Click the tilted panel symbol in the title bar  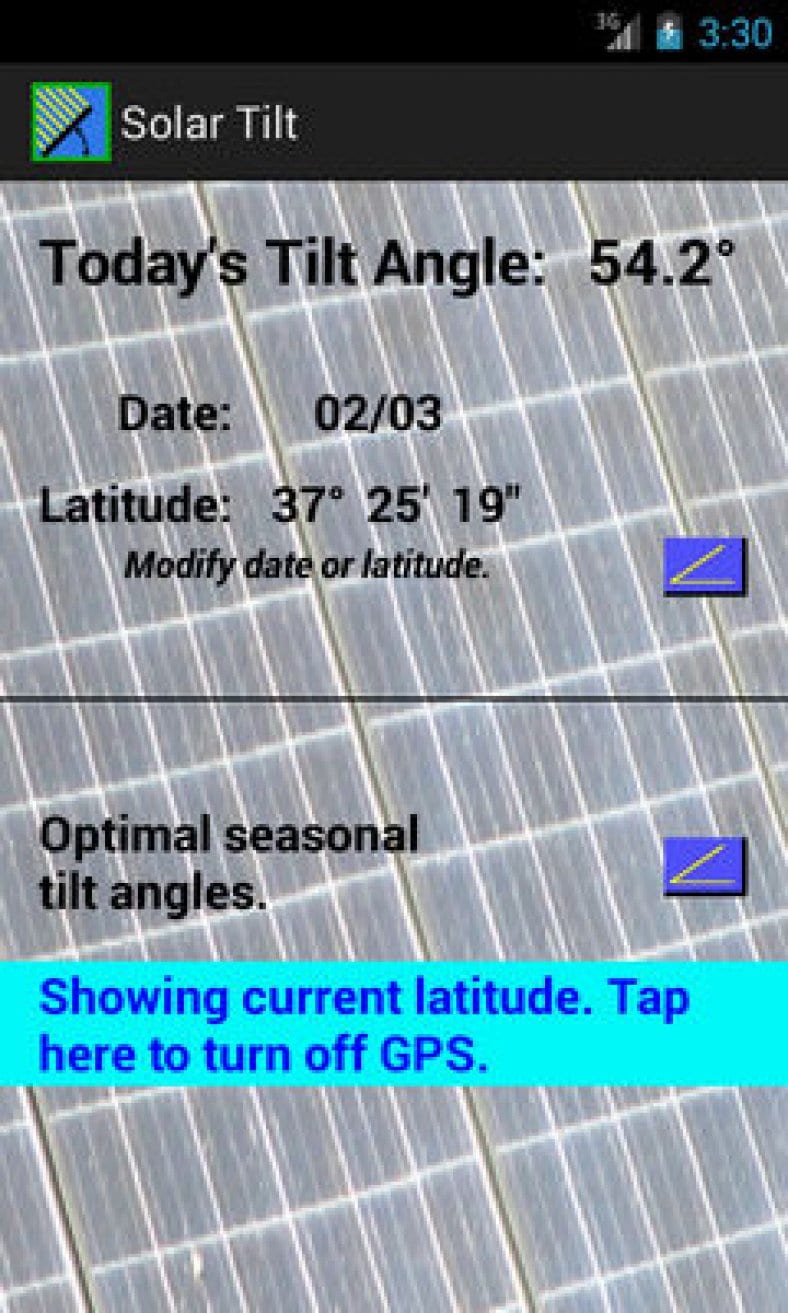click(70, 121)
